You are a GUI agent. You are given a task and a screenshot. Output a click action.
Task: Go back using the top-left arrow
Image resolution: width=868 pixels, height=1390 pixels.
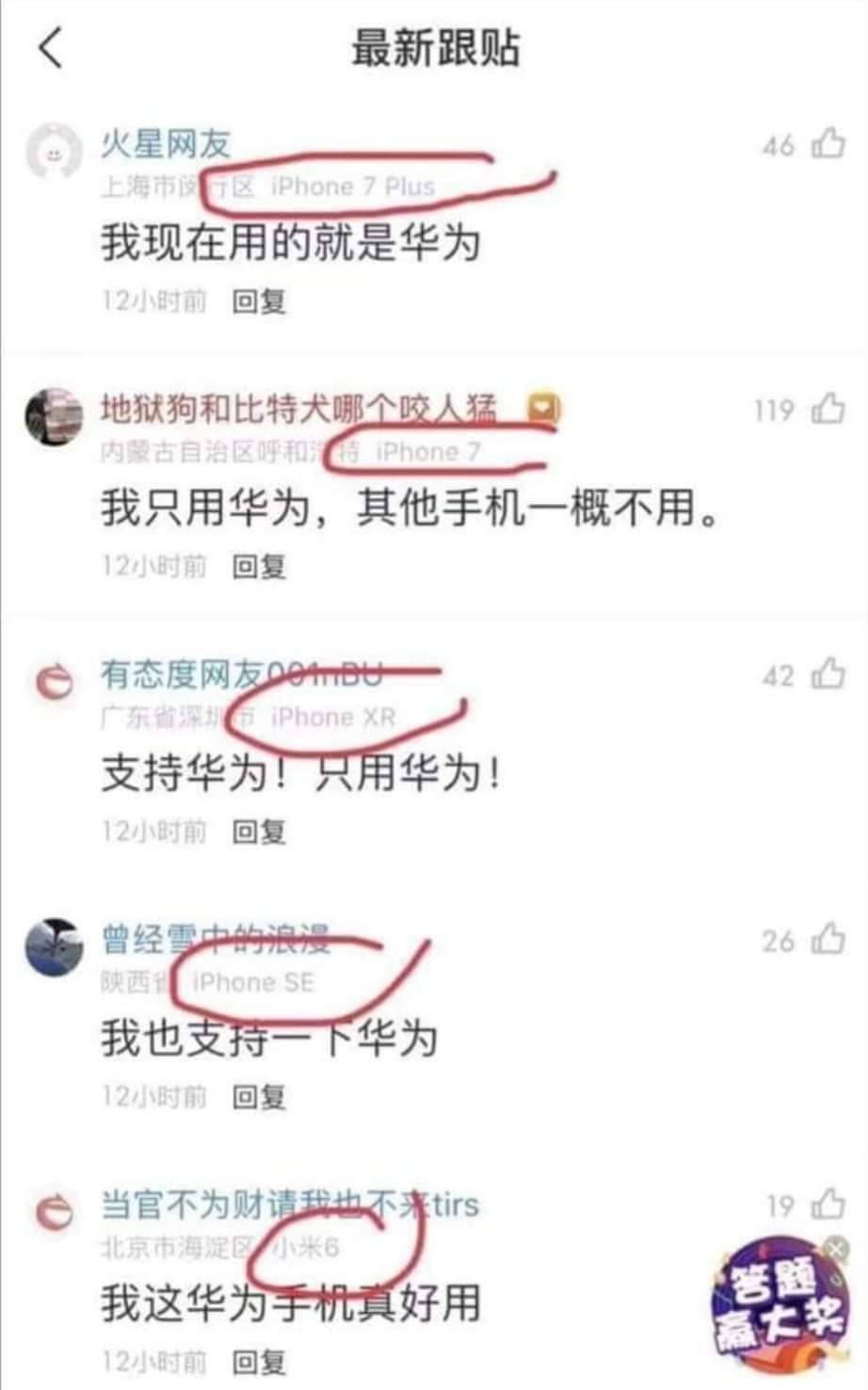(51, 48)
